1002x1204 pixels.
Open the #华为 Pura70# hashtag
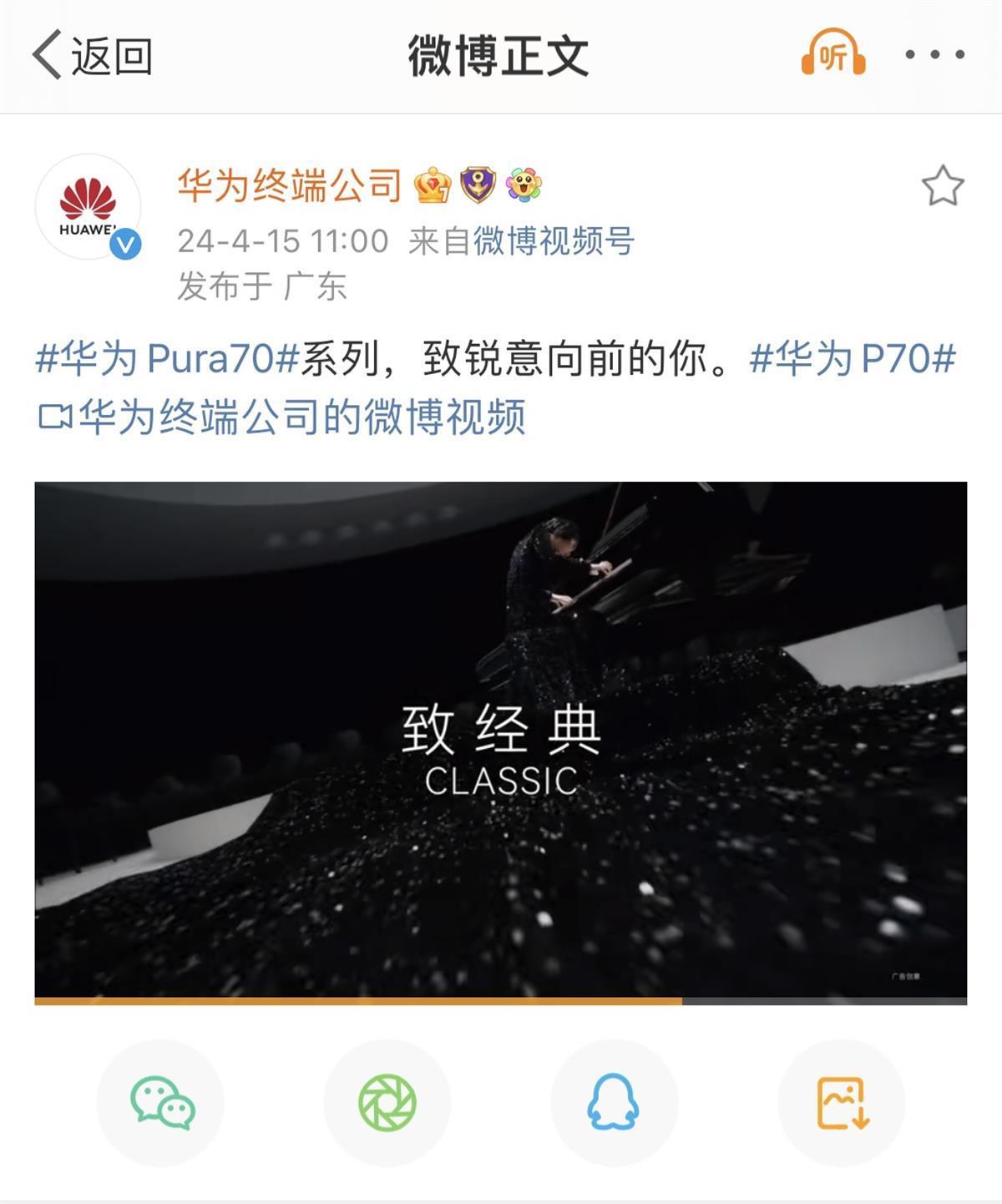pyautogui.click(x=167, y=359)
